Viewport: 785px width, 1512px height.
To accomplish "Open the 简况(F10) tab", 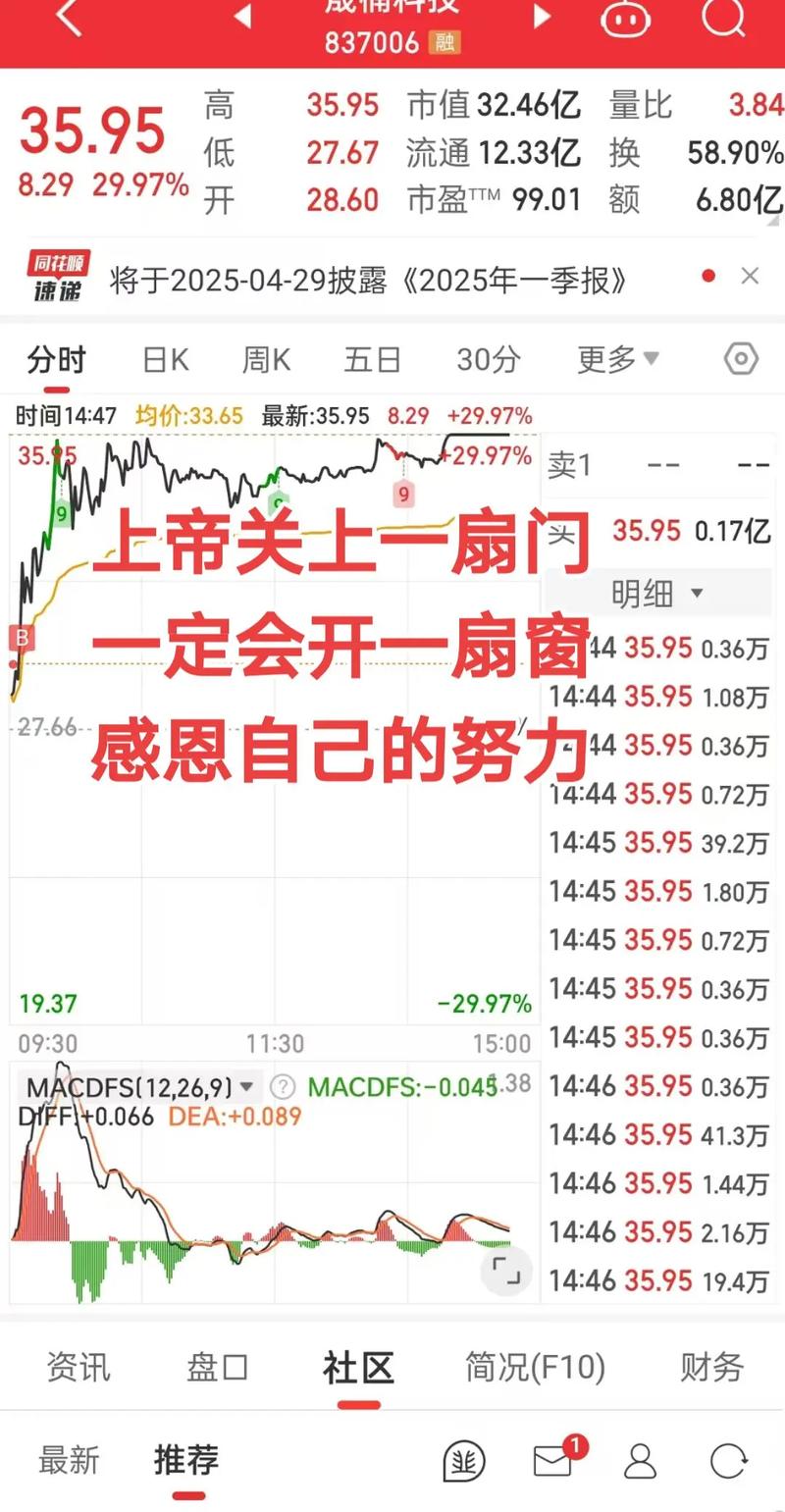I will click(535, 1367).
